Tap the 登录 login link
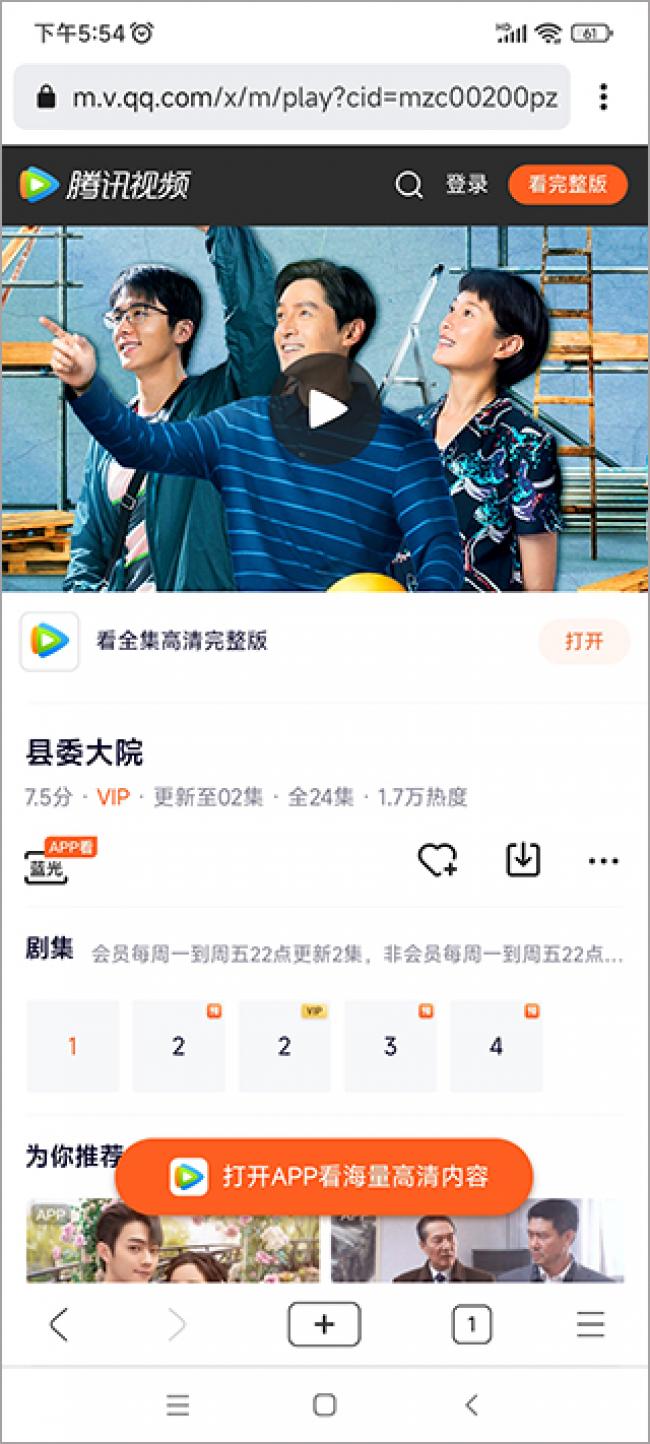Image resolution: width=650 pixels, height=1444 pixels. coord(467,185)
